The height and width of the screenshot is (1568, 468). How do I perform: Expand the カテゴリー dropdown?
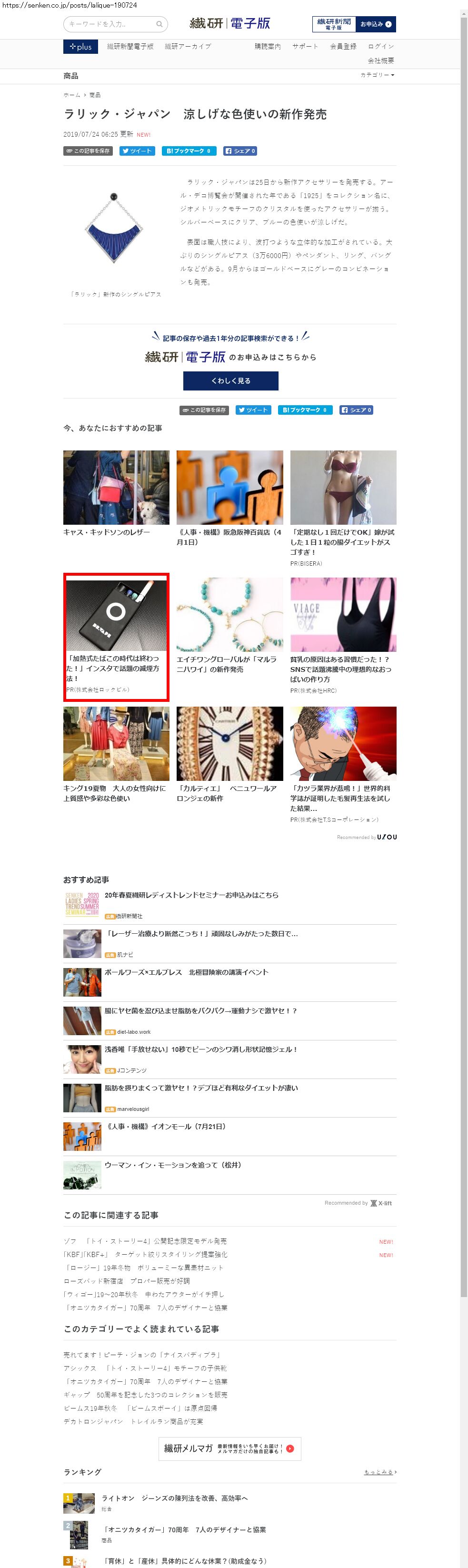377,76
